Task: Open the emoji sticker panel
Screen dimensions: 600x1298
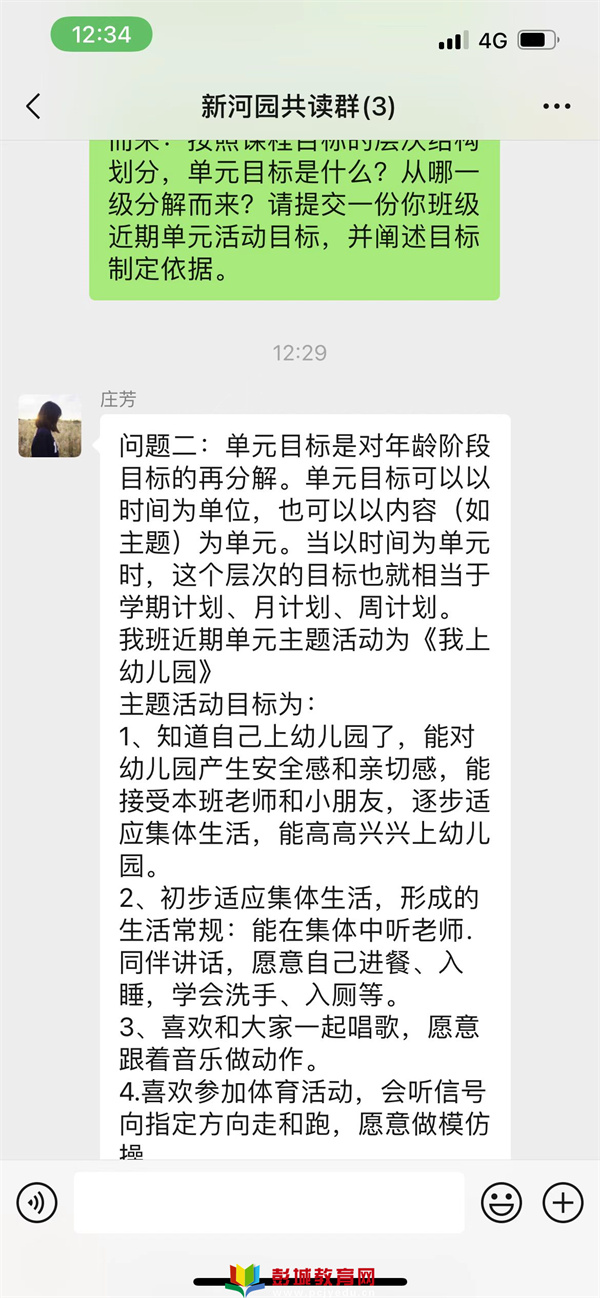Action: tap(501, 1201)
